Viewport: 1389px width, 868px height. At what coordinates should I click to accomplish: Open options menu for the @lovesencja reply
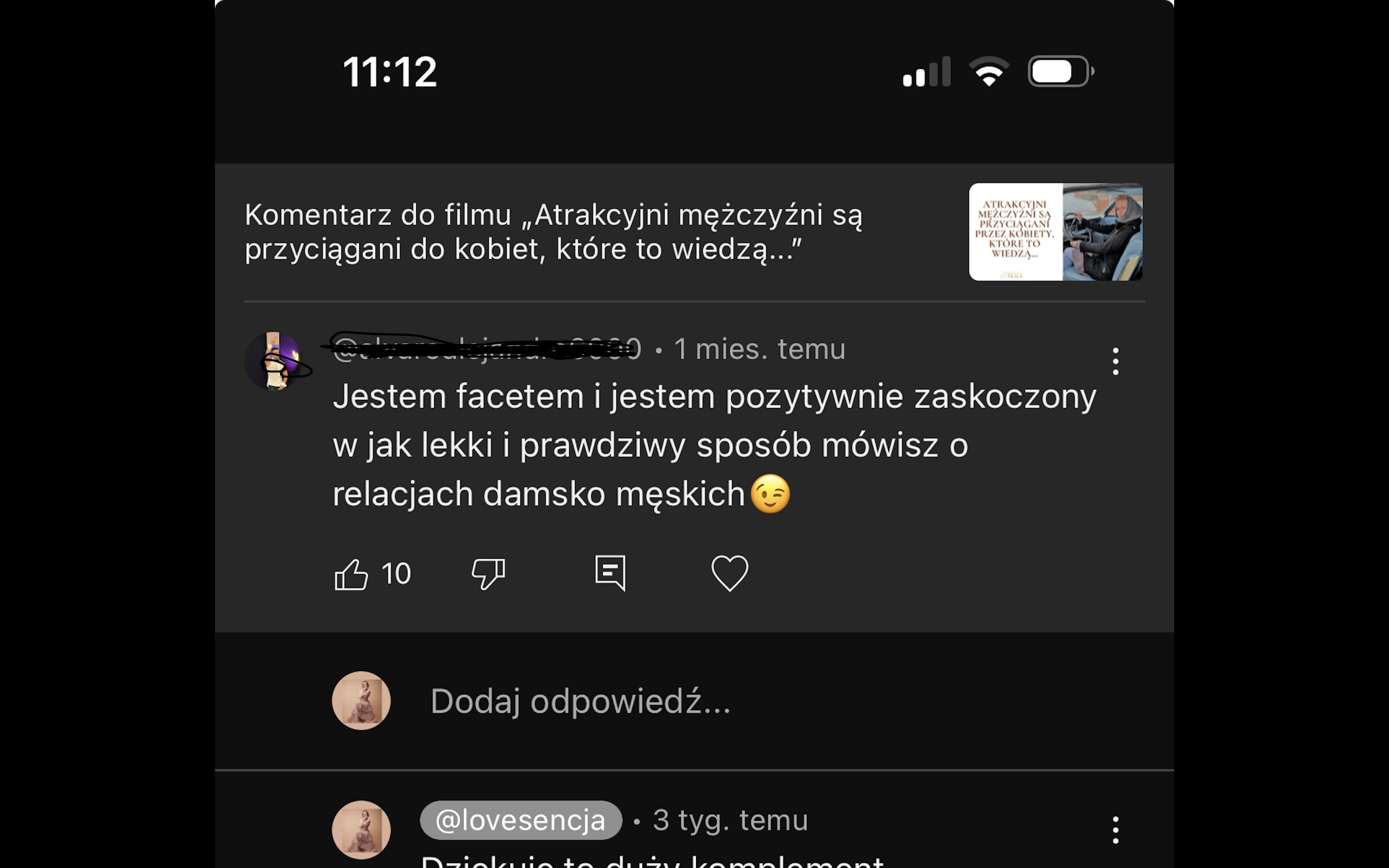tap(1115, 830)
